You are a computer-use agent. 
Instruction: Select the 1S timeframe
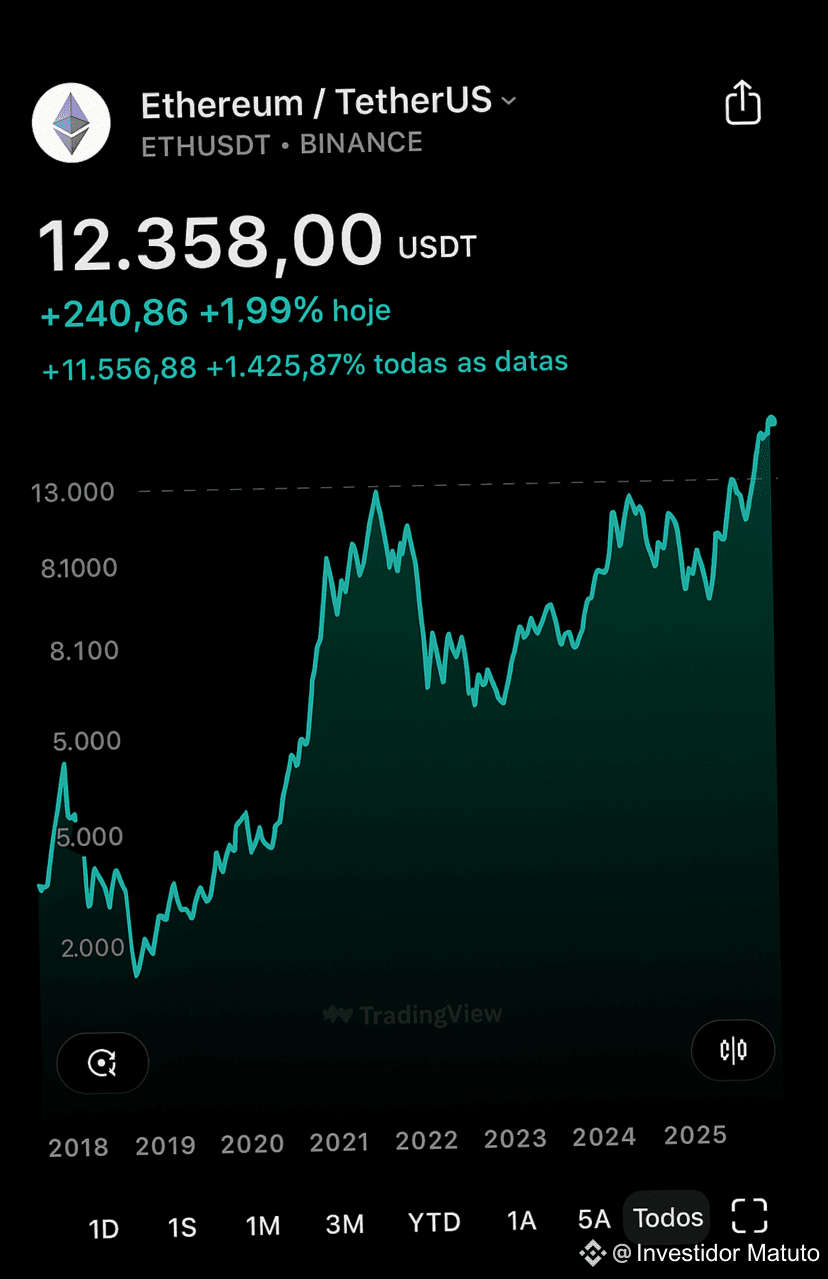point(182,1228)
